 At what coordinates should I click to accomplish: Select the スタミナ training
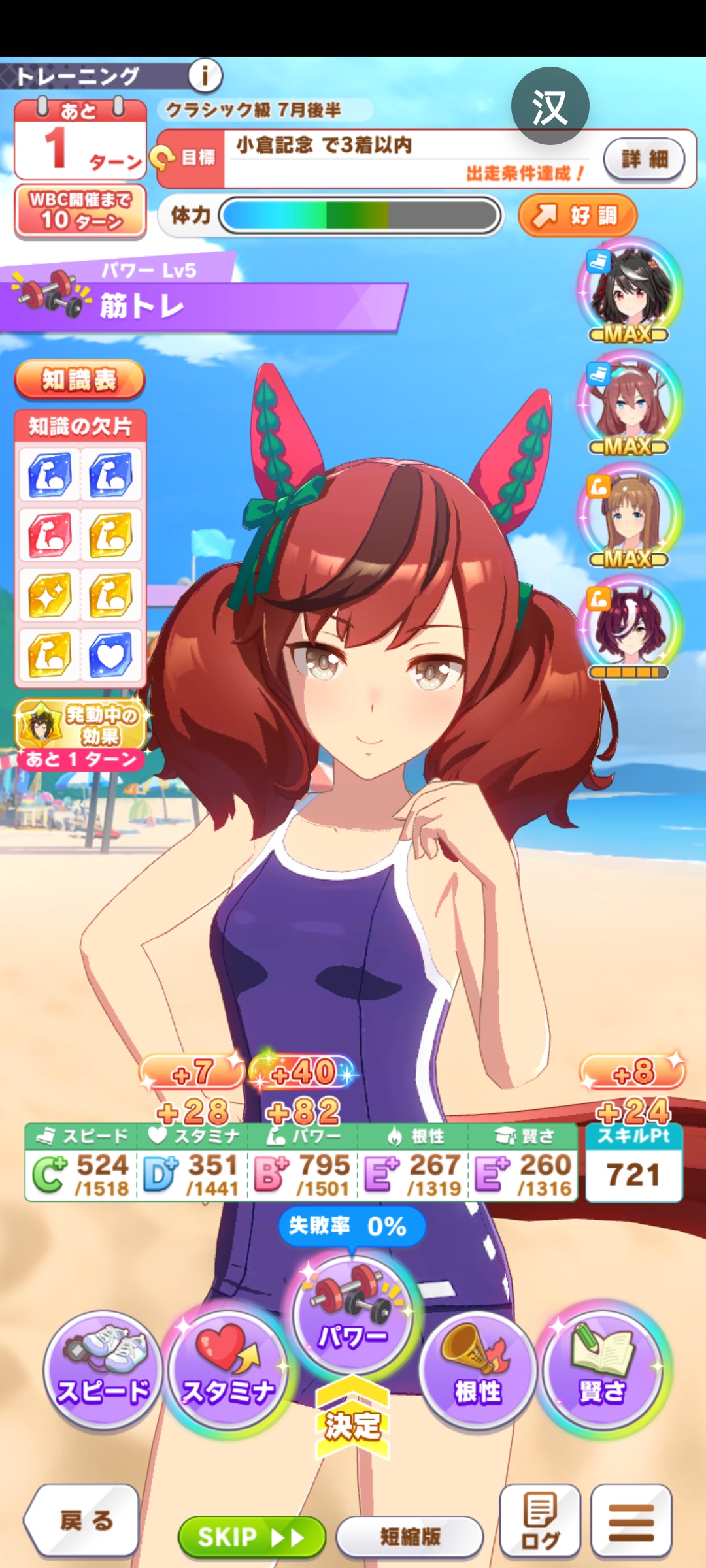click(x=227, y=1370)
